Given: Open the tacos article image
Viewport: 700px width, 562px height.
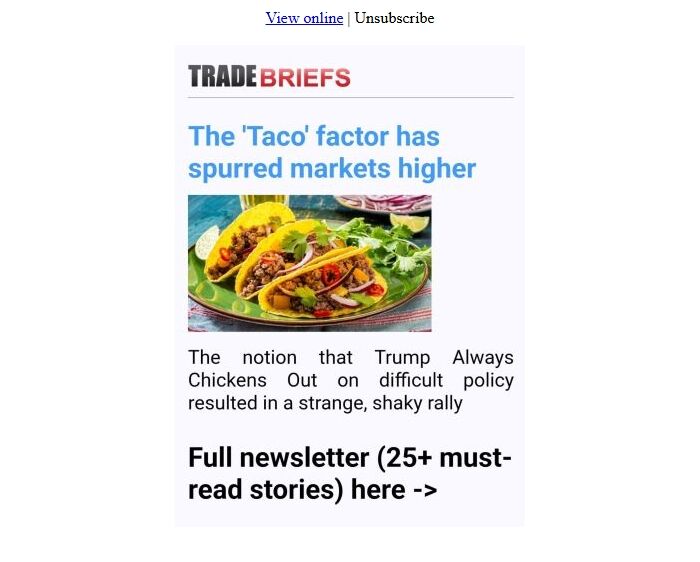Looking at the screenshot, I should pos(310,263).
